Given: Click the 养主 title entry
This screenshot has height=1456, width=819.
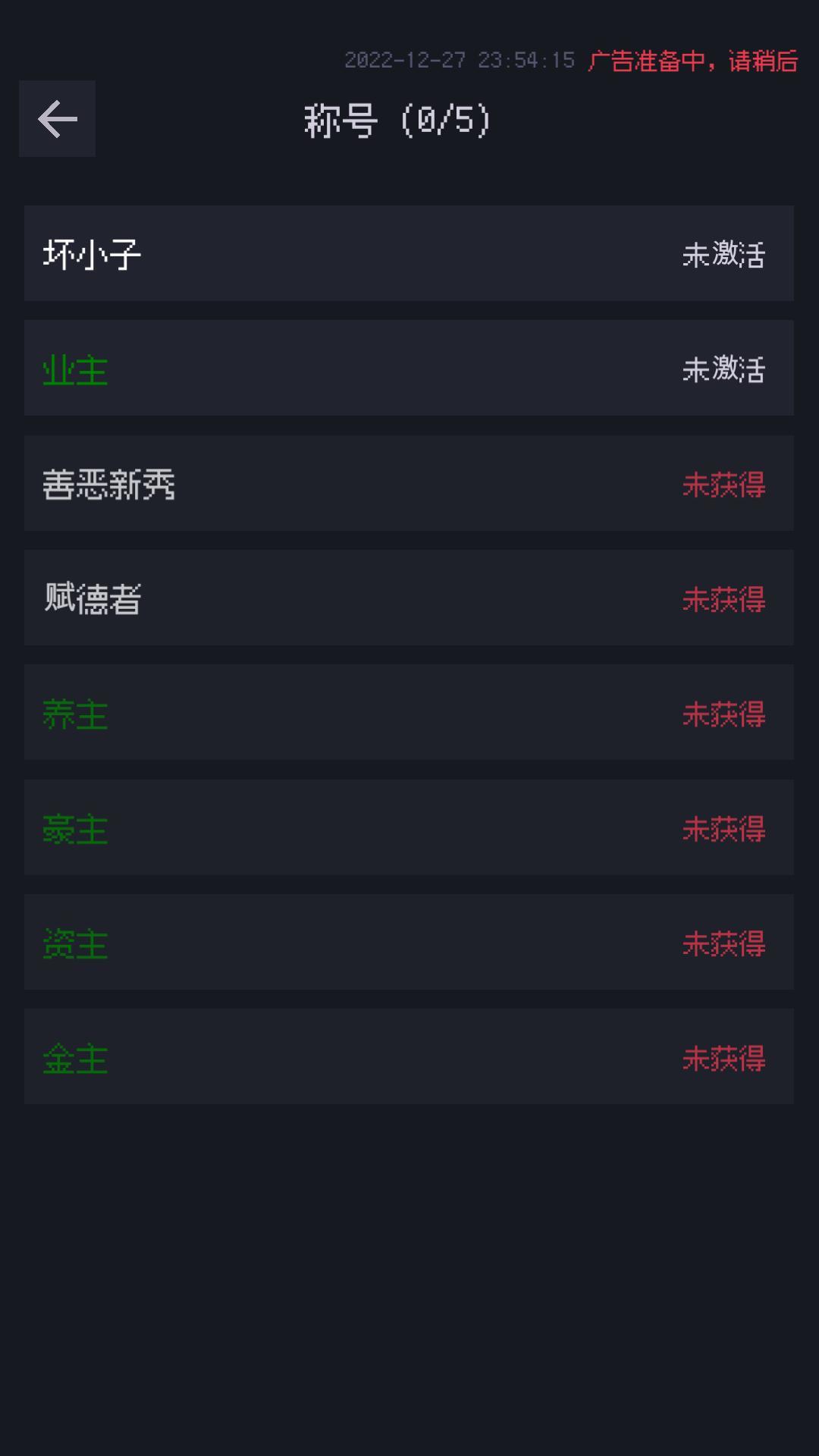Looking at the screenshot, I should [x=303, y=714].
